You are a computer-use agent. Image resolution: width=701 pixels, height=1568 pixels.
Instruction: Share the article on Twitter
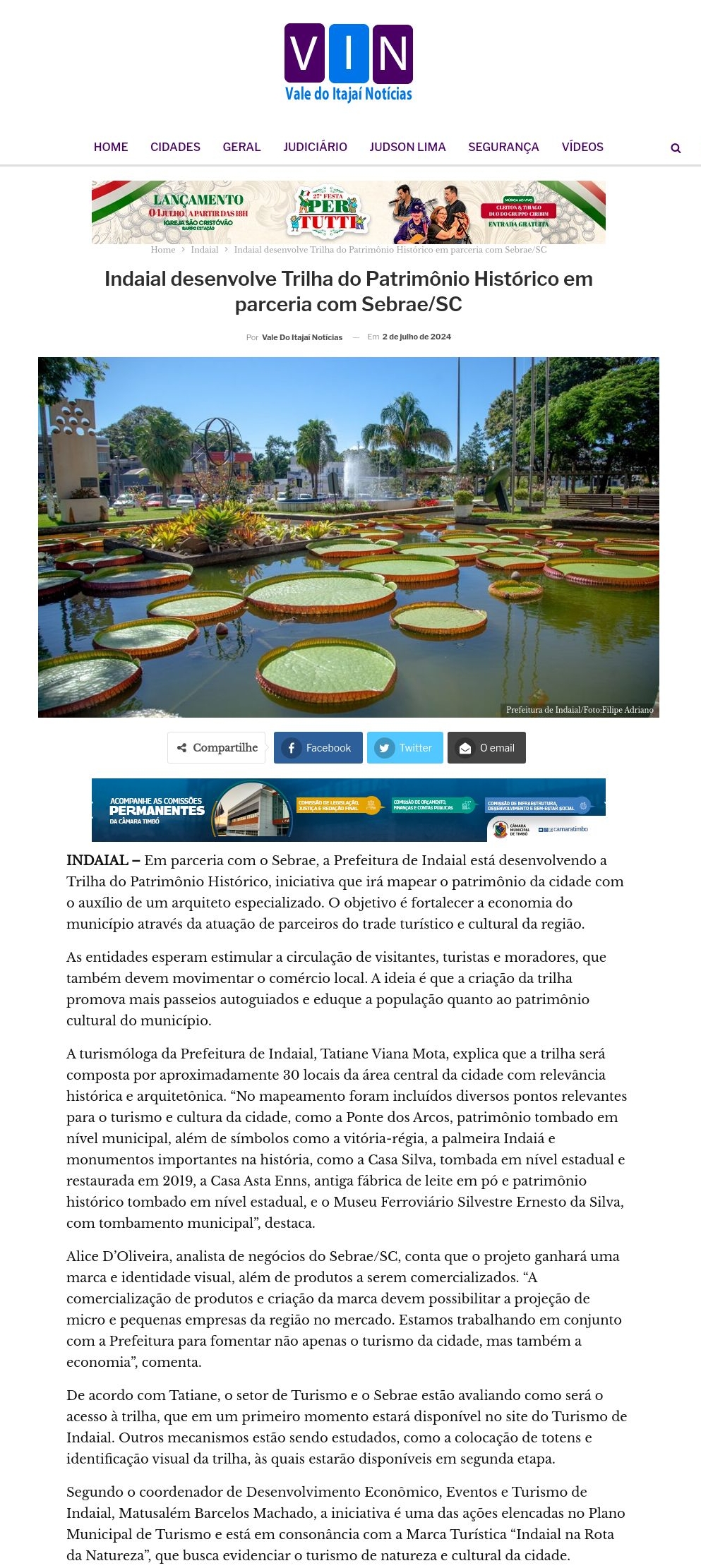(x=405, y=747)
